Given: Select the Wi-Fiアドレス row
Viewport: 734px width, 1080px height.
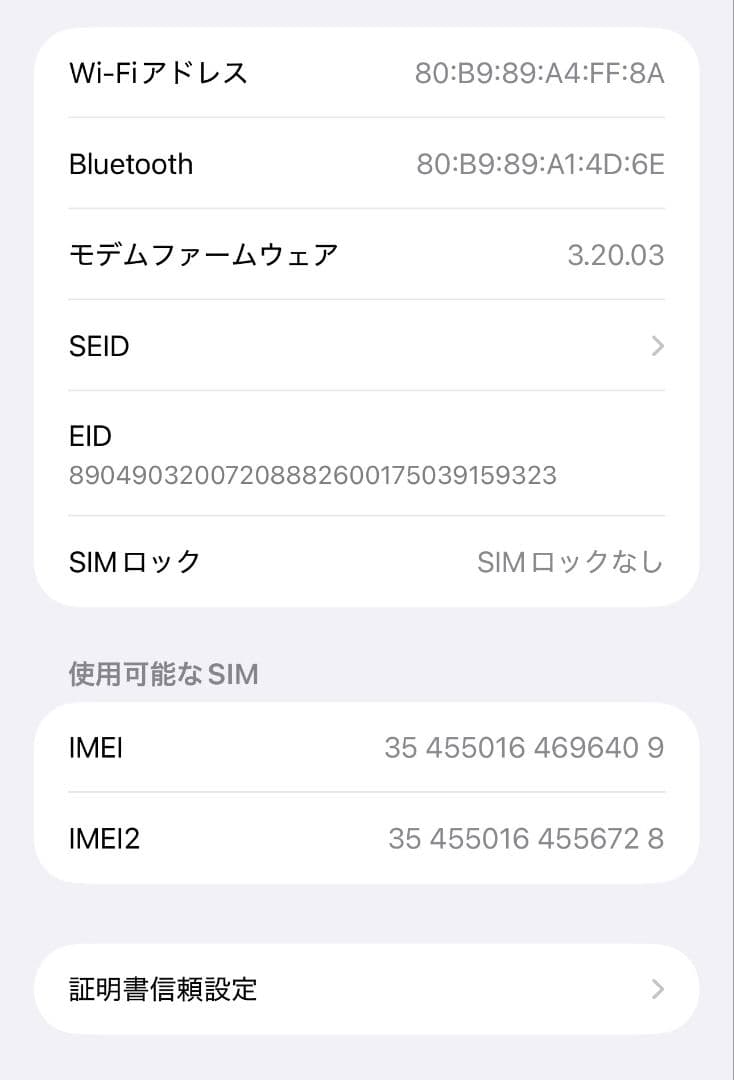Looking at the screenshot, I should click(367, 72).
